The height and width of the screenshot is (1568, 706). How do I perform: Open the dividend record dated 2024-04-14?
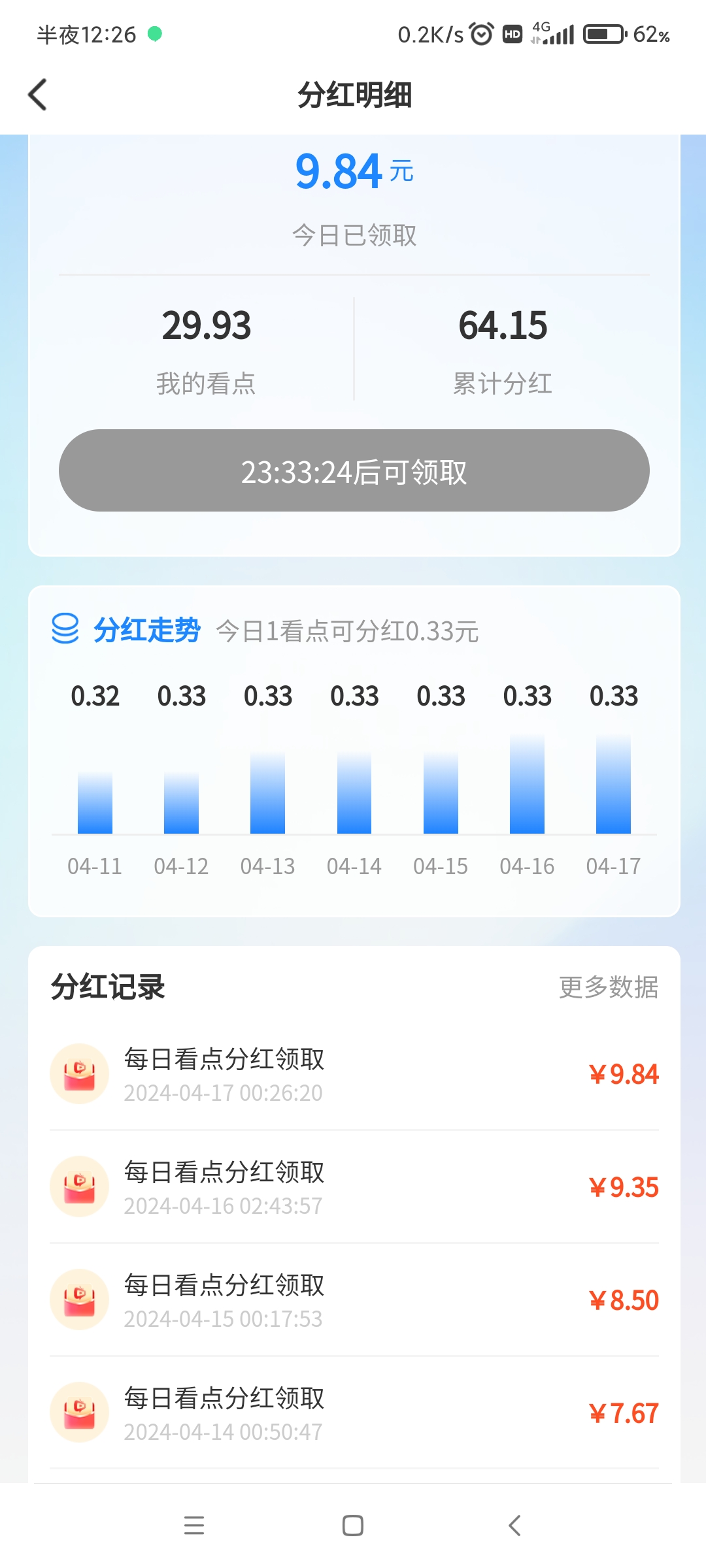click(x=354, y=1413)
